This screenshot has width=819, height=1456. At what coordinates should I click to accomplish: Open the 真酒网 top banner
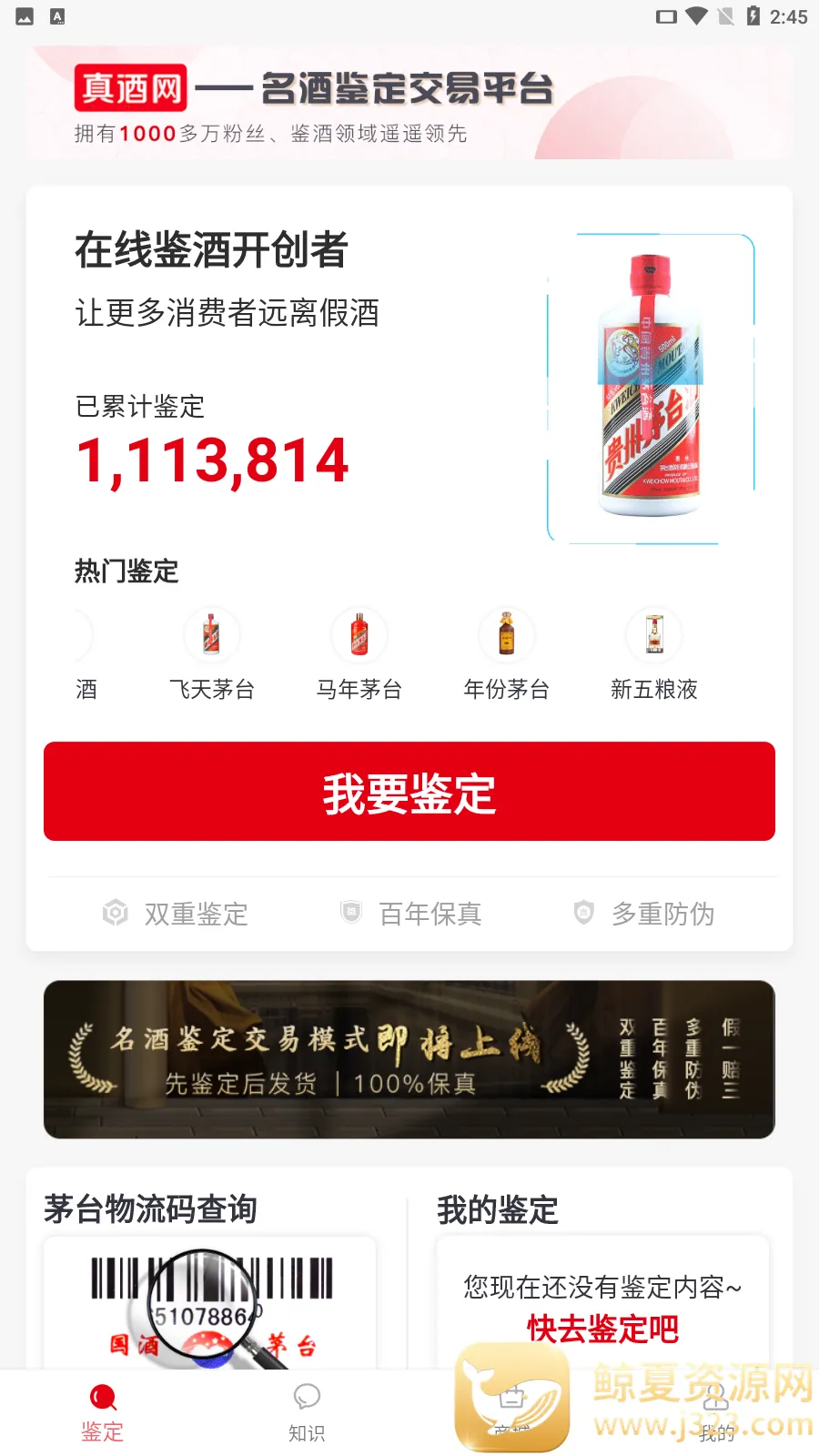coord(409,104)
